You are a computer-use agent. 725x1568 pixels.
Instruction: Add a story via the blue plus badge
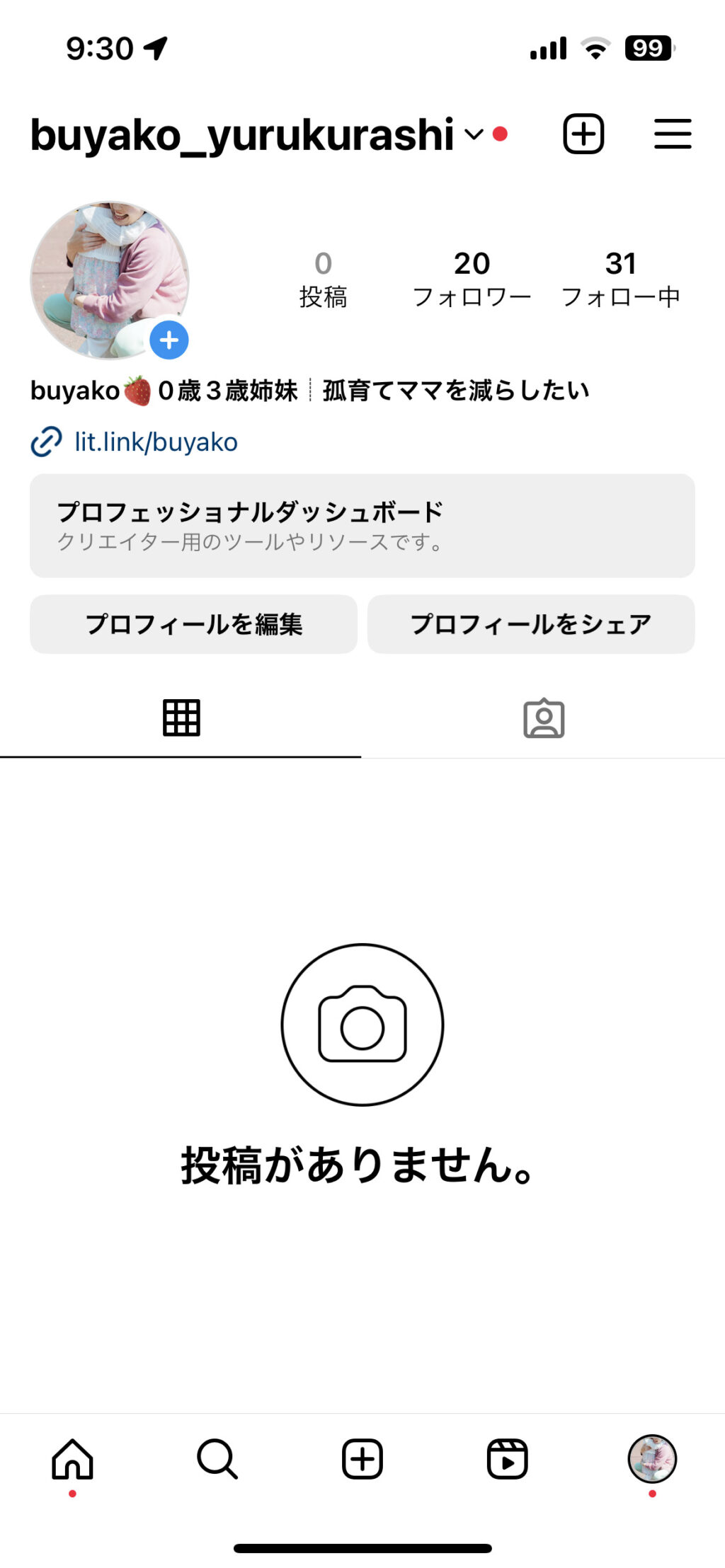(x=169, y=340)
